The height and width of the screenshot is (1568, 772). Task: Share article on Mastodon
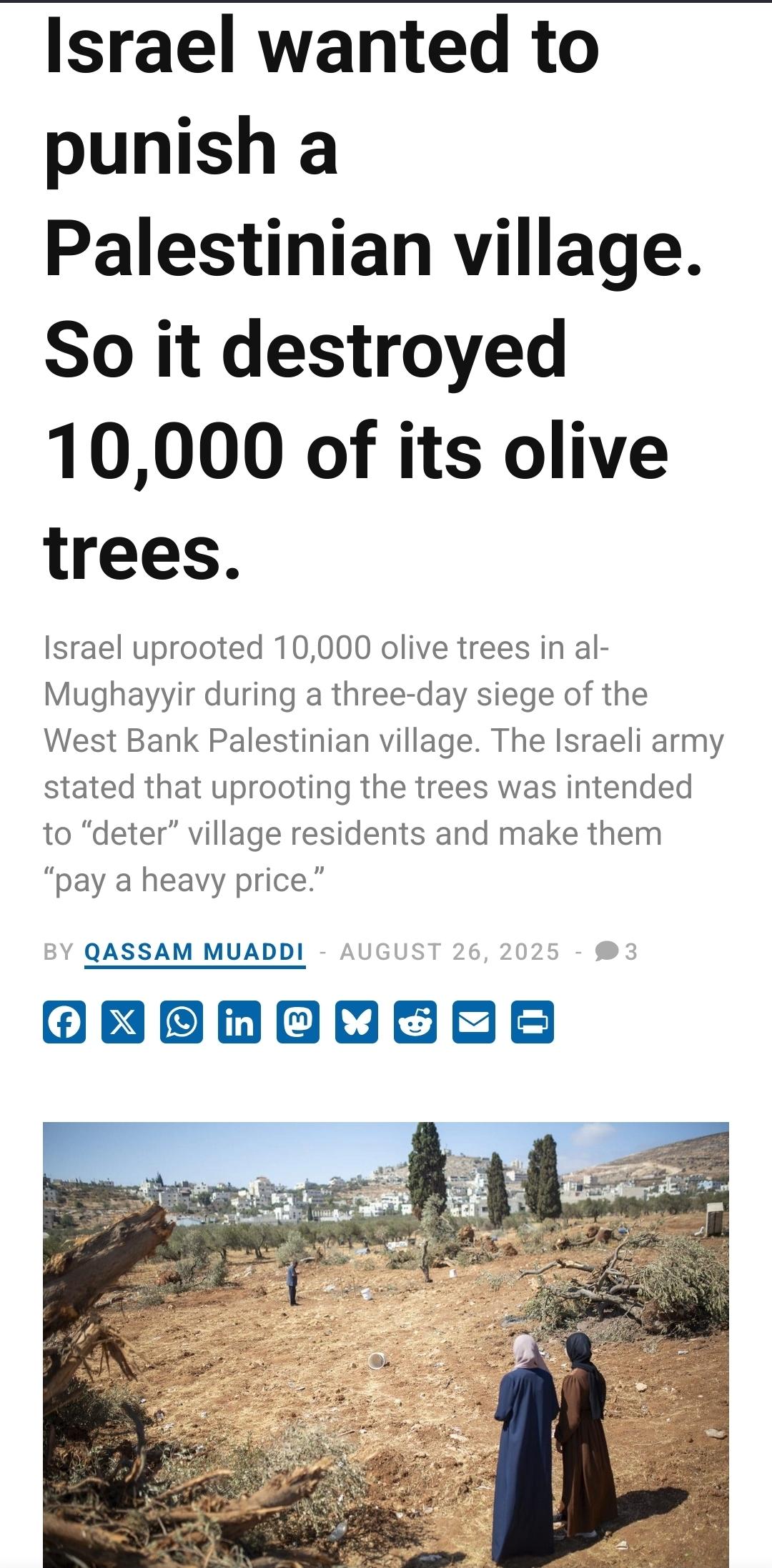point(298,1022)
